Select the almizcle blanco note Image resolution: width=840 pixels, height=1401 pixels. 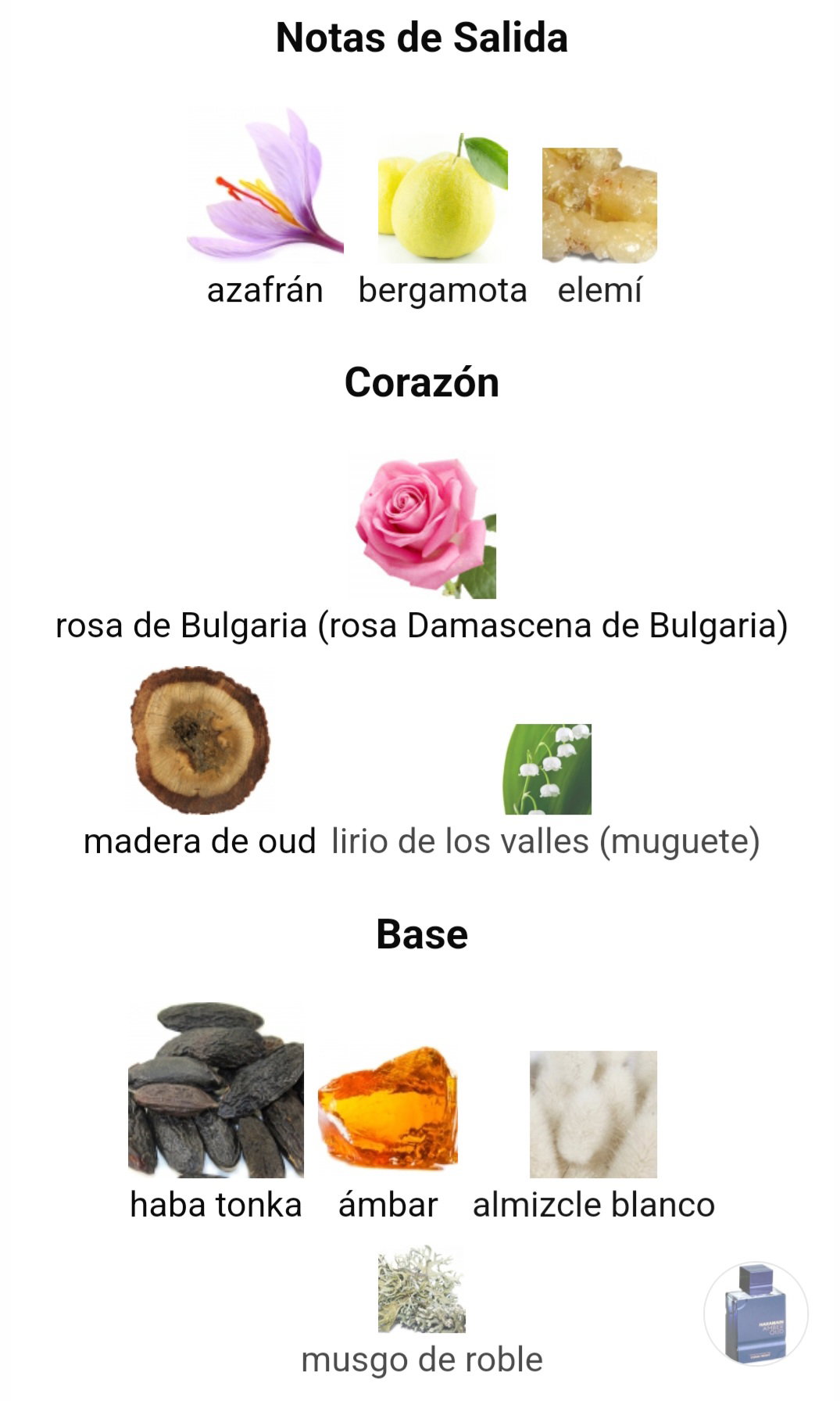[x=593, y=1114]
